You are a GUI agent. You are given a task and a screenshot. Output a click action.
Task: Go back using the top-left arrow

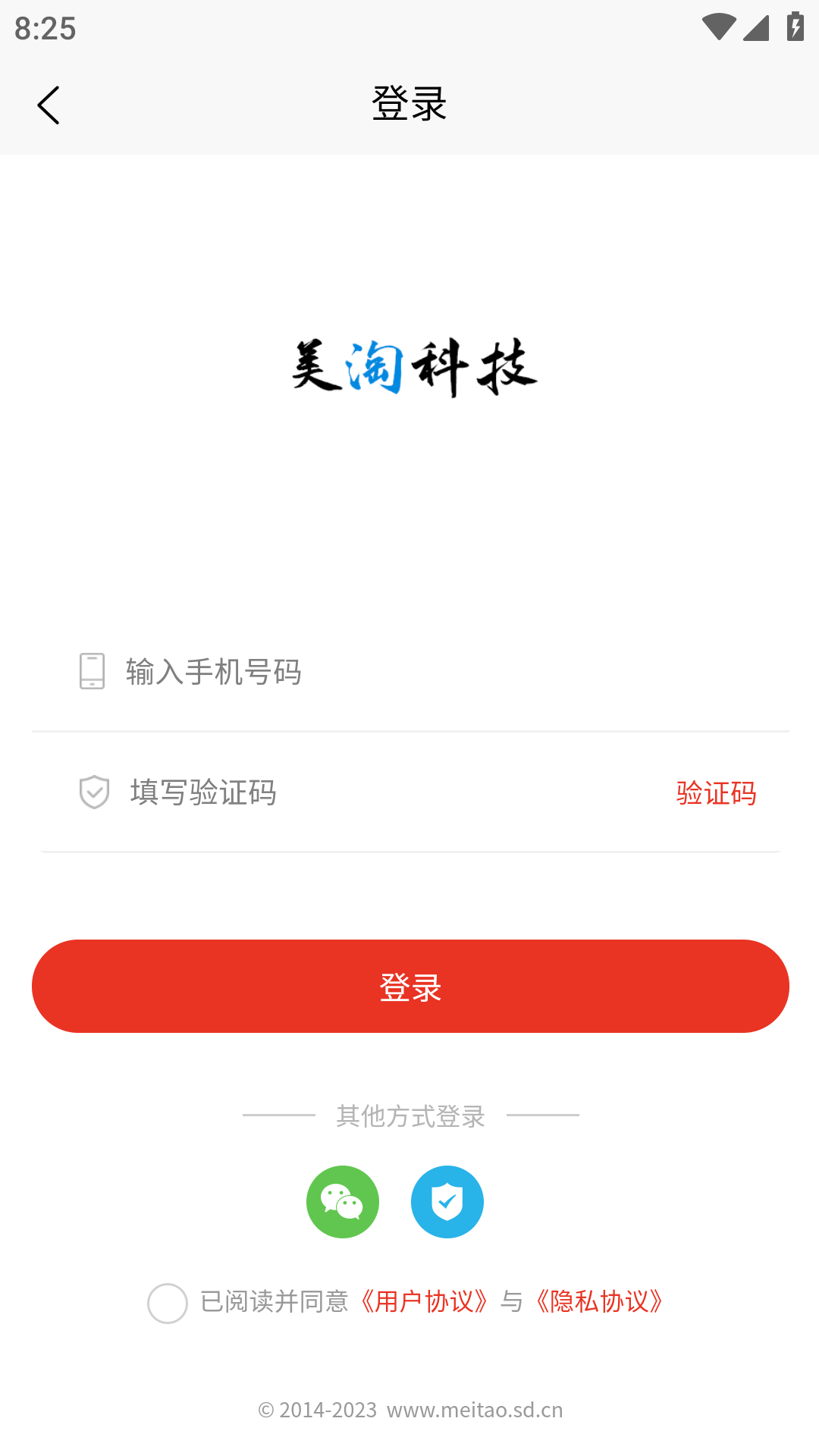[49, 105]
